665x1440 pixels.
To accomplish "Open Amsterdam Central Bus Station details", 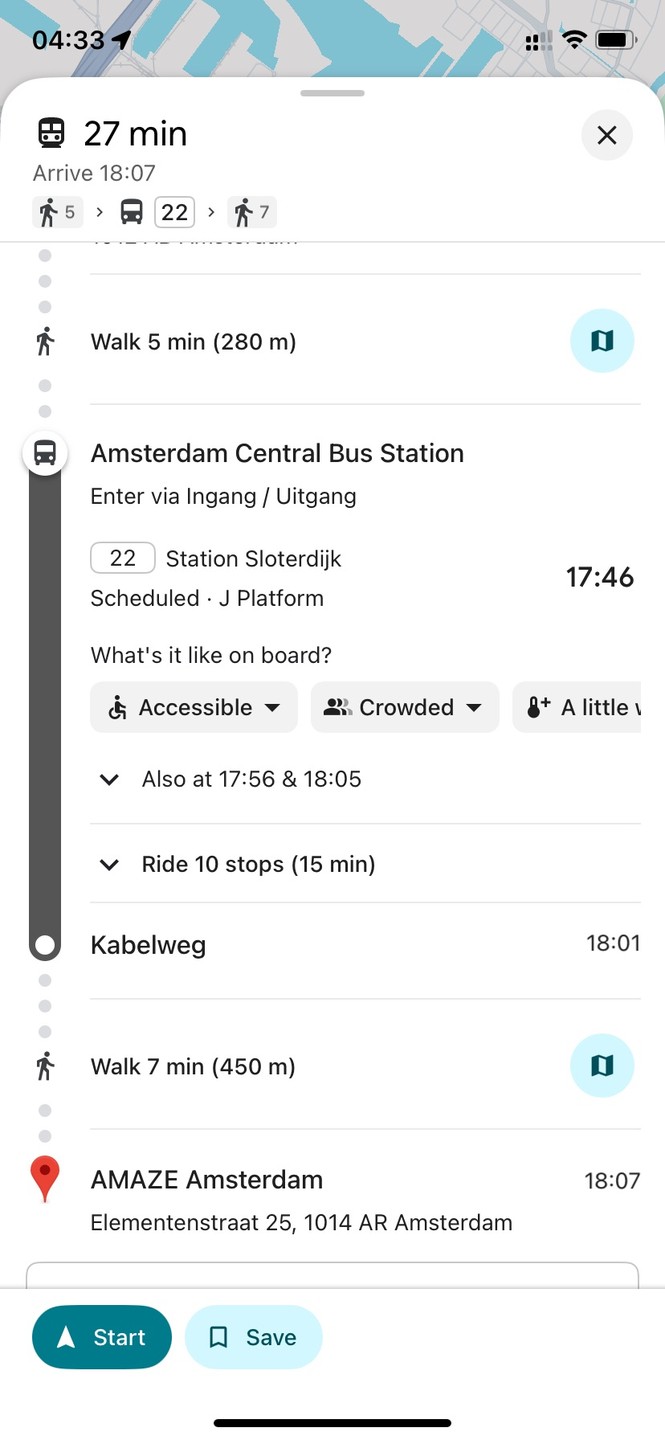I will 277,453.
